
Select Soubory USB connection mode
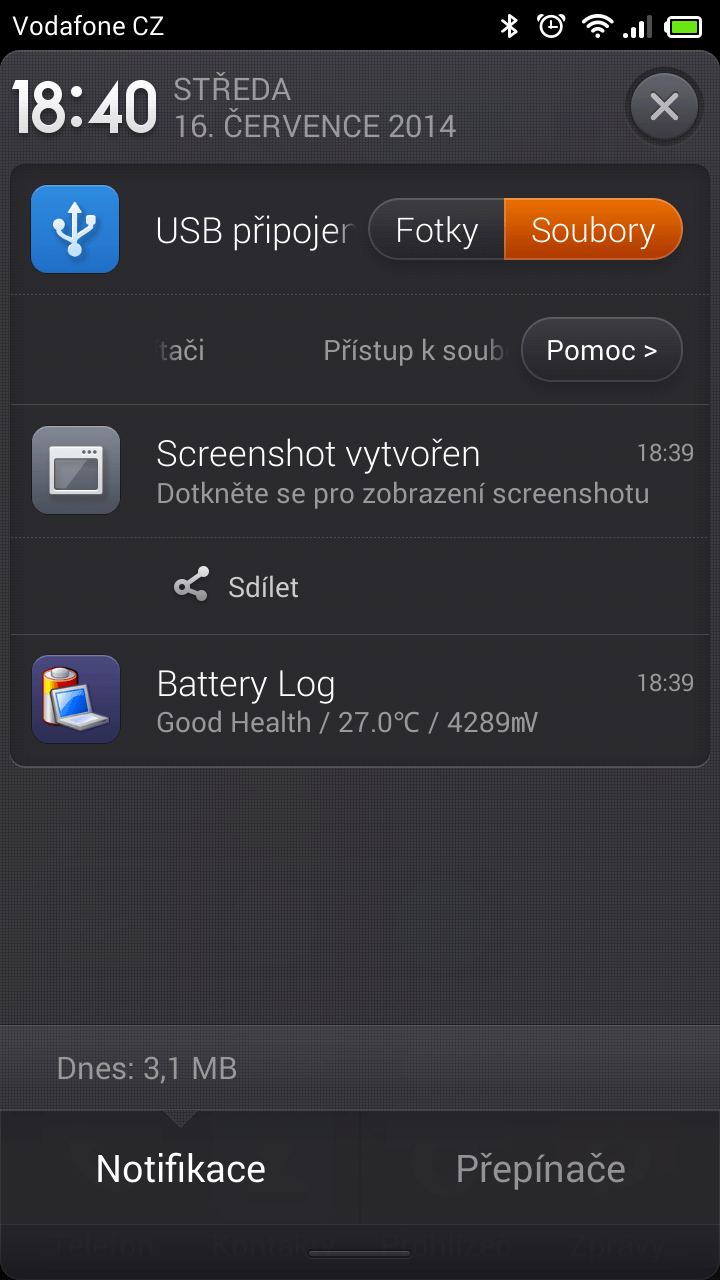click(593, 230)
